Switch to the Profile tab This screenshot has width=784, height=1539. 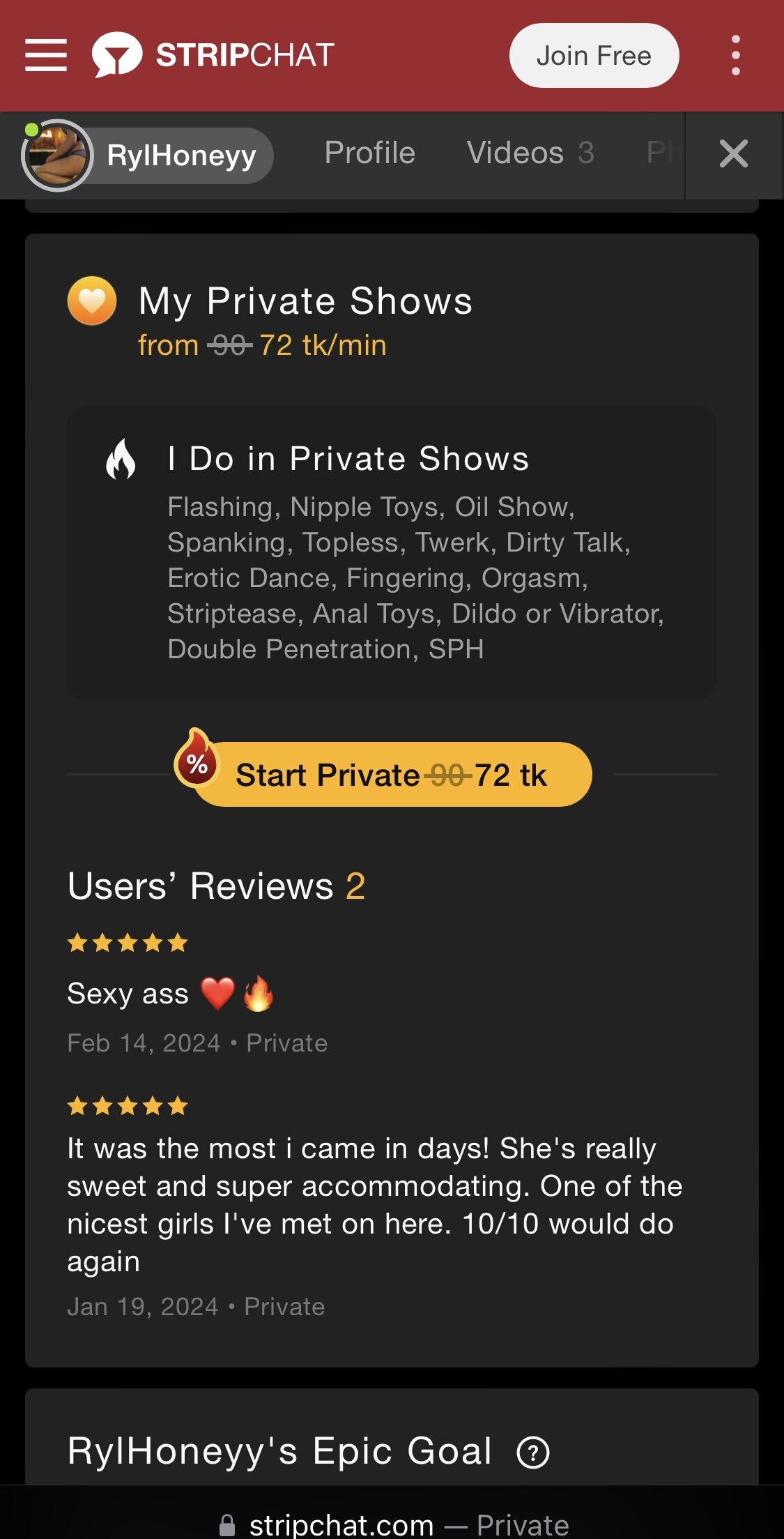coord(369,153)
